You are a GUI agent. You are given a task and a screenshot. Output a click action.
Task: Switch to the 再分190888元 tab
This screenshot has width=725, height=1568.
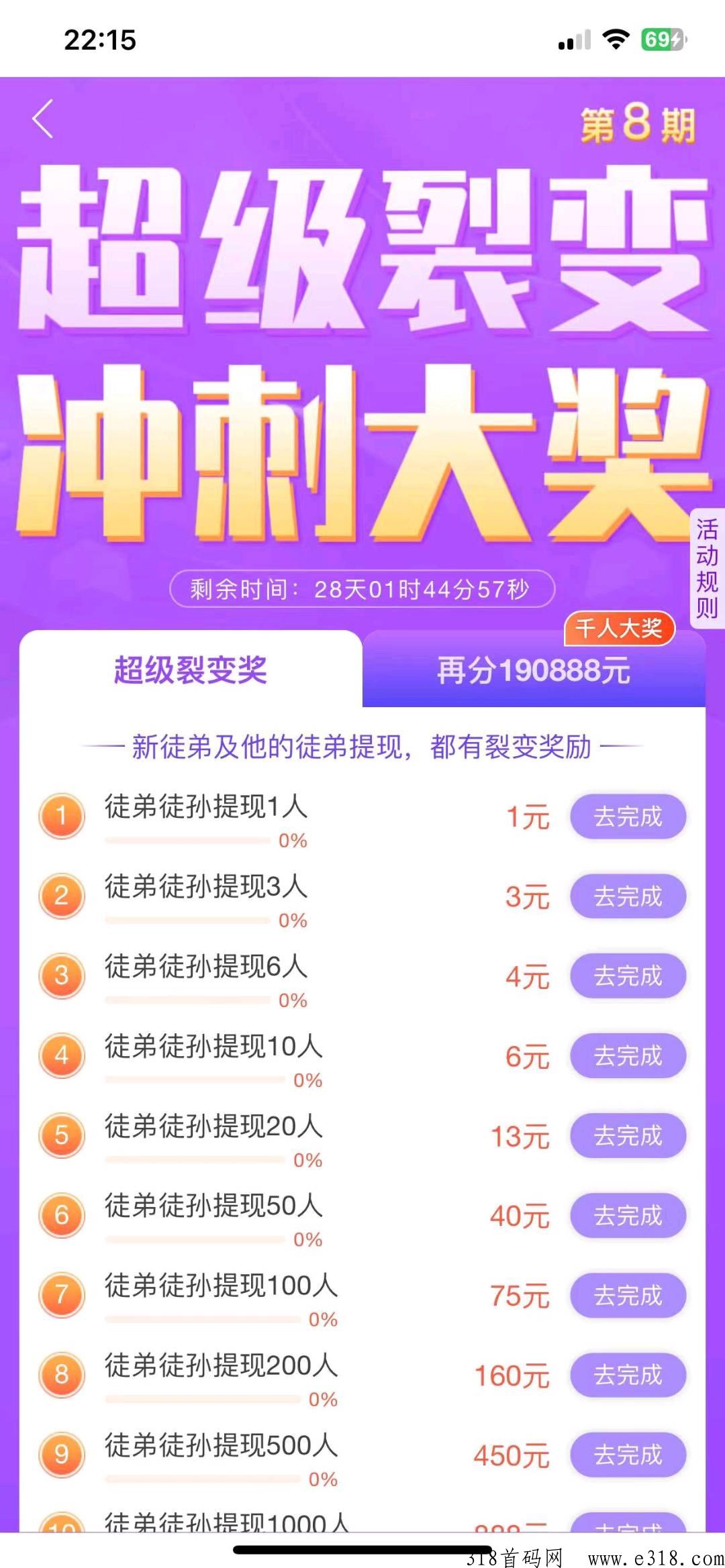(534, 671)
